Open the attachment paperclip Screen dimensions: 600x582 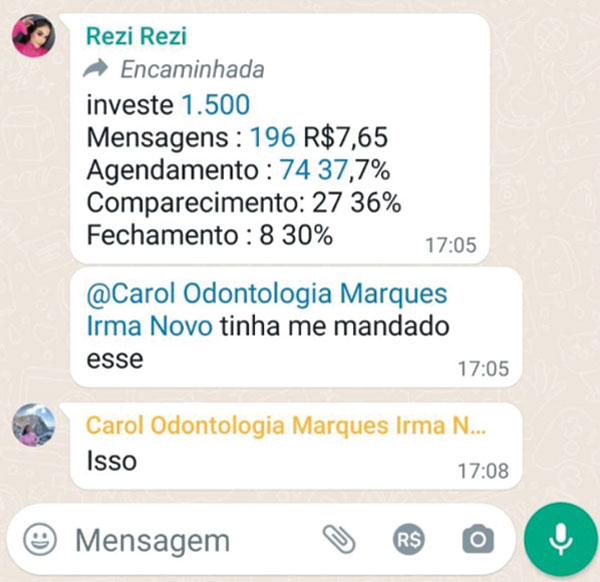(x=339, y=540)
